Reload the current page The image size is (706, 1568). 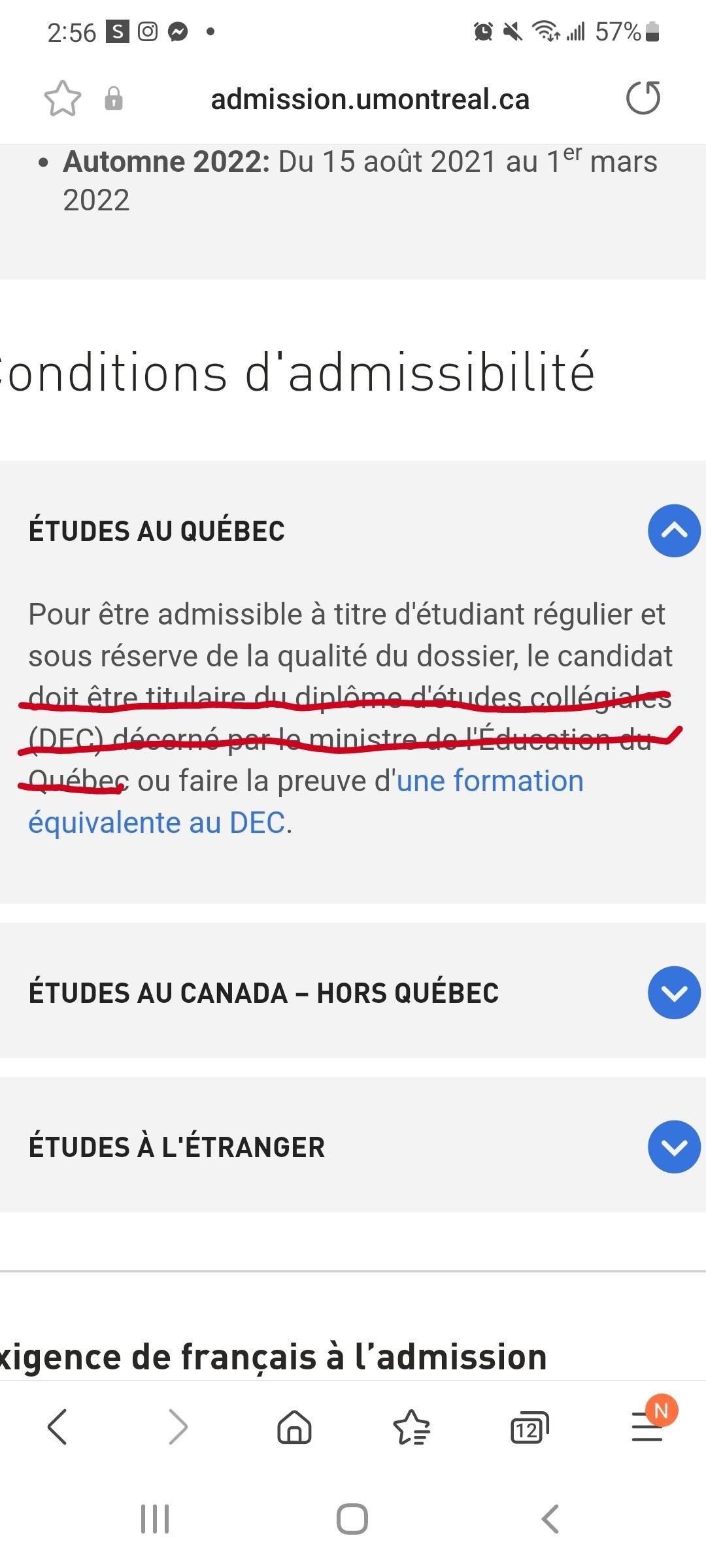pyautogui.click(x=643, y=99)
